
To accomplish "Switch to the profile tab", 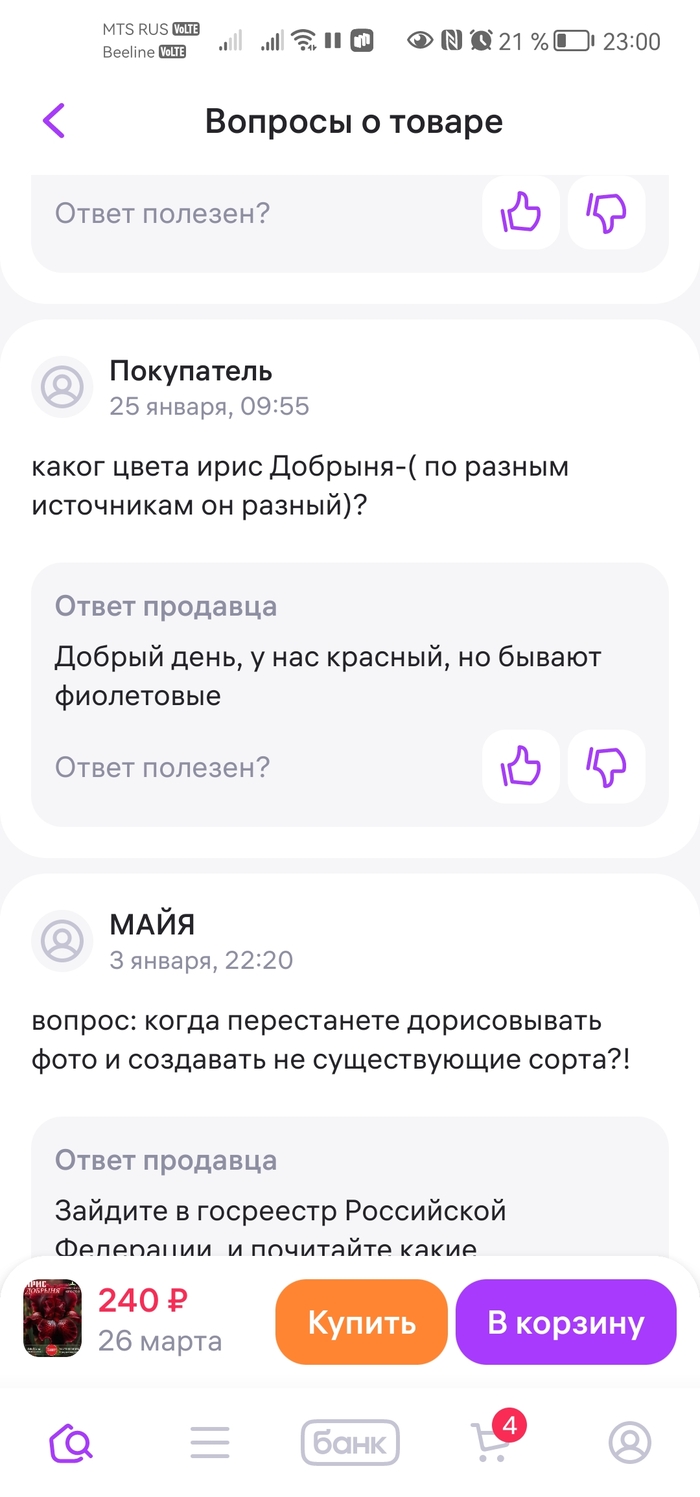I will (x=630, y=1442).
